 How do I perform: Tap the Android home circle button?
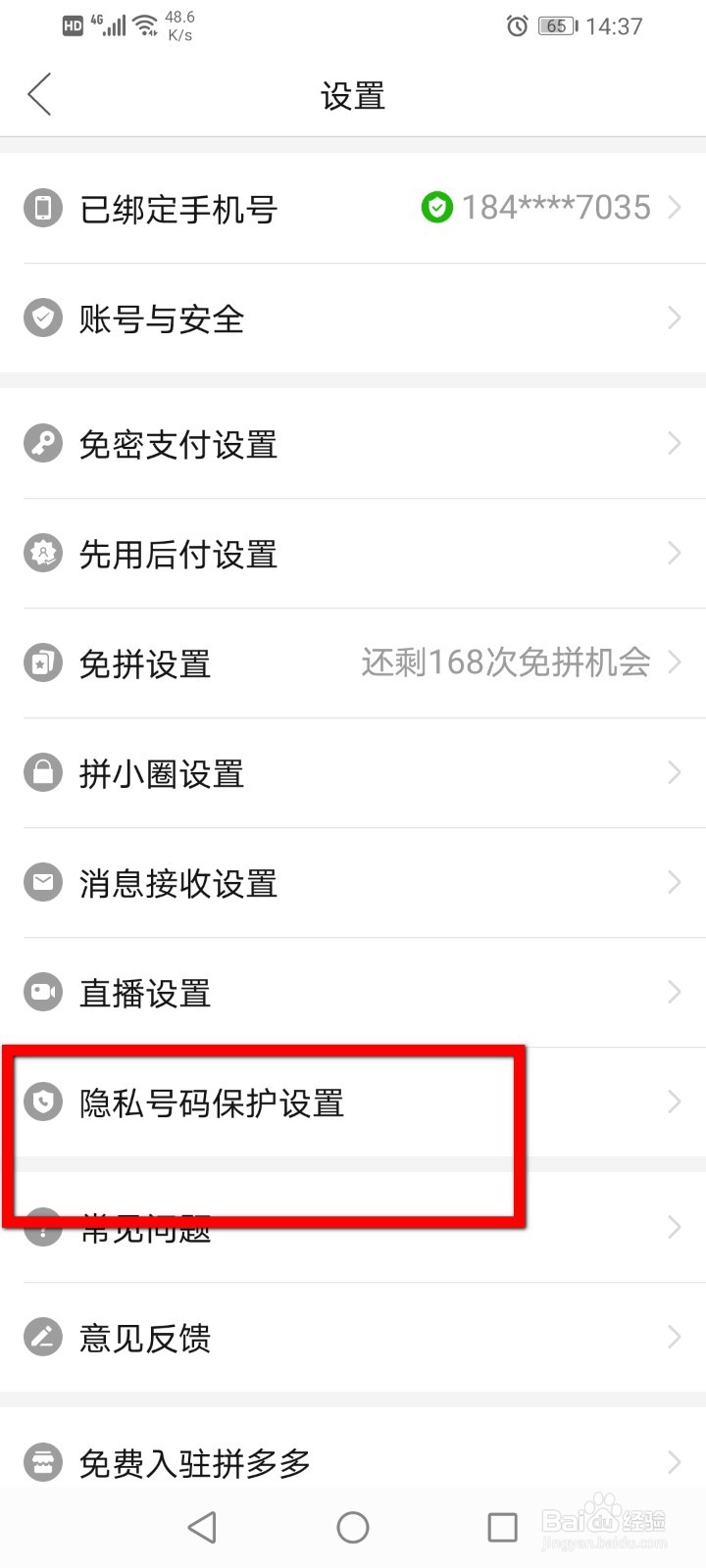[353, 1526]
